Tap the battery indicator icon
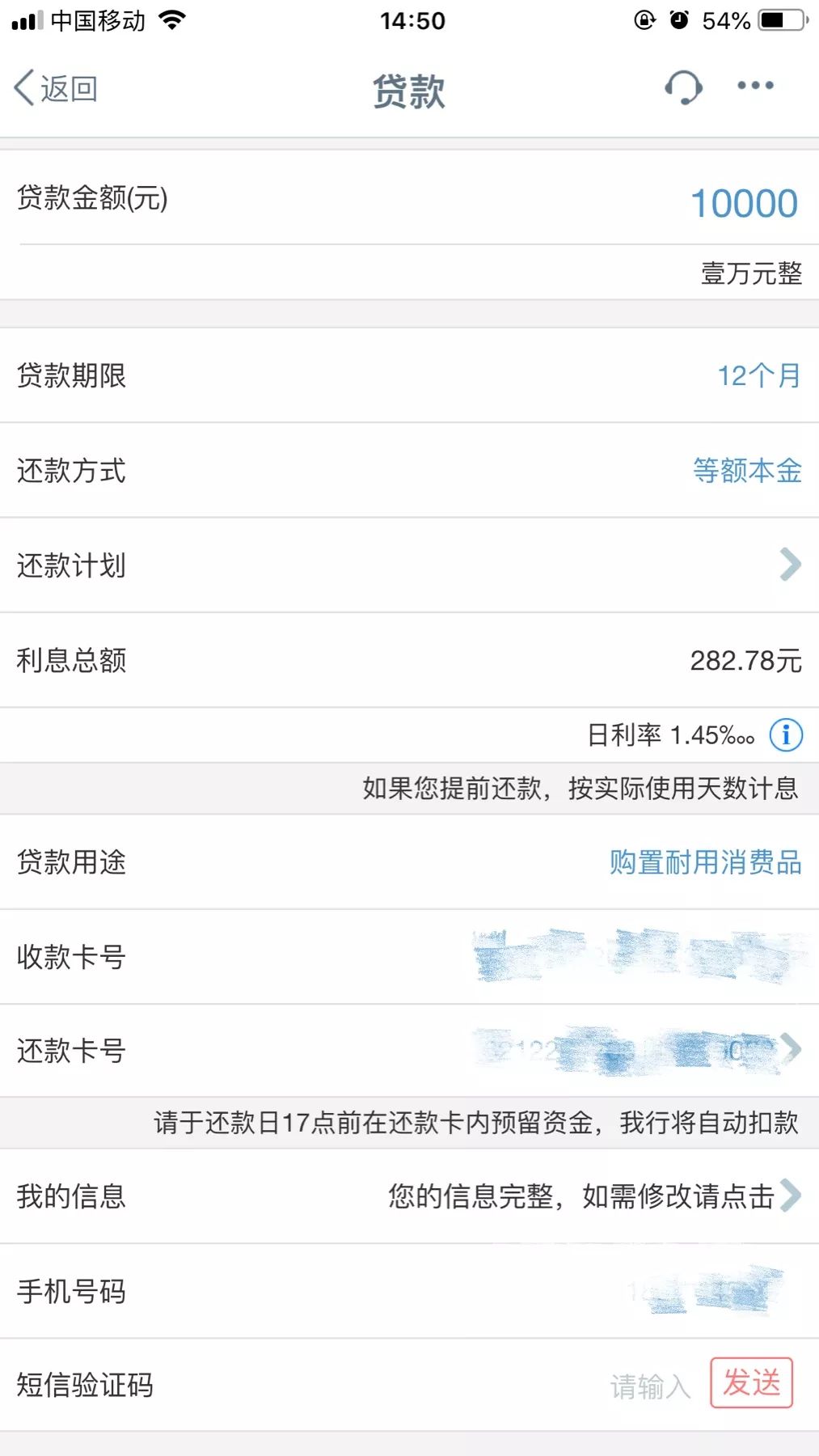819x1456 pixels. 781,19
